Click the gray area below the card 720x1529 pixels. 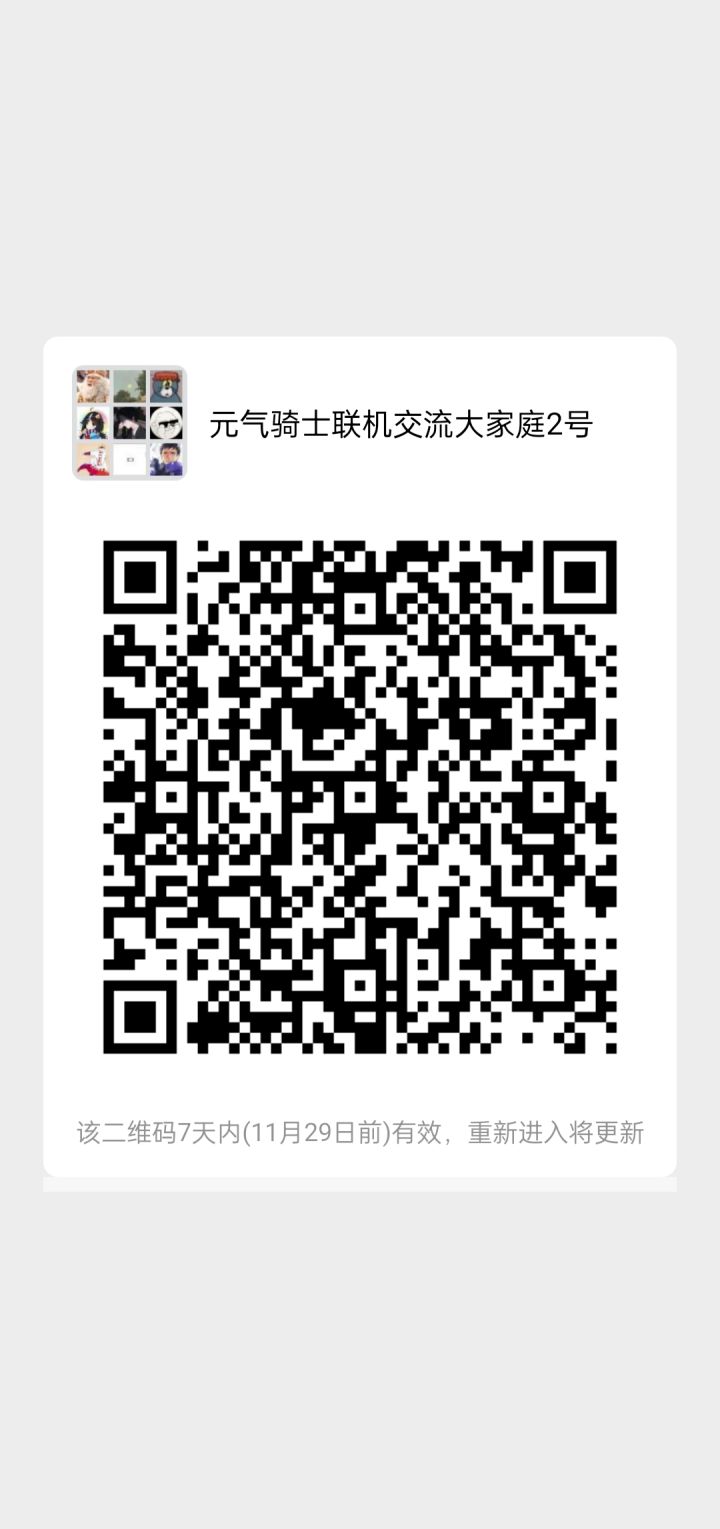click(x=360, y=1350)
